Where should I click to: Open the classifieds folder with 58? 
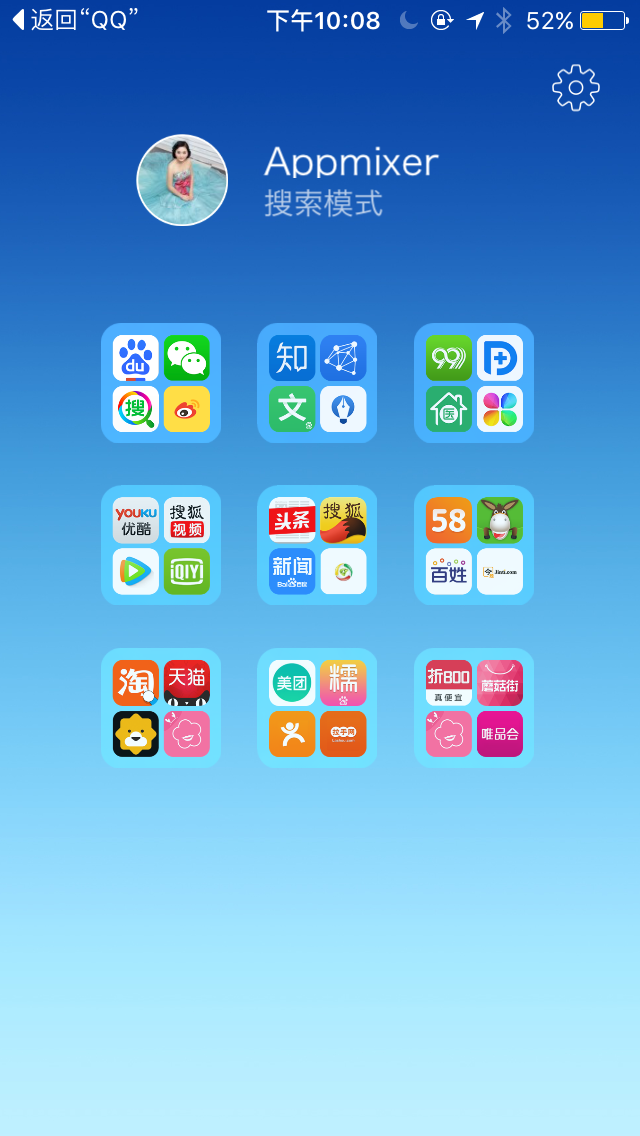pos(474,545)
